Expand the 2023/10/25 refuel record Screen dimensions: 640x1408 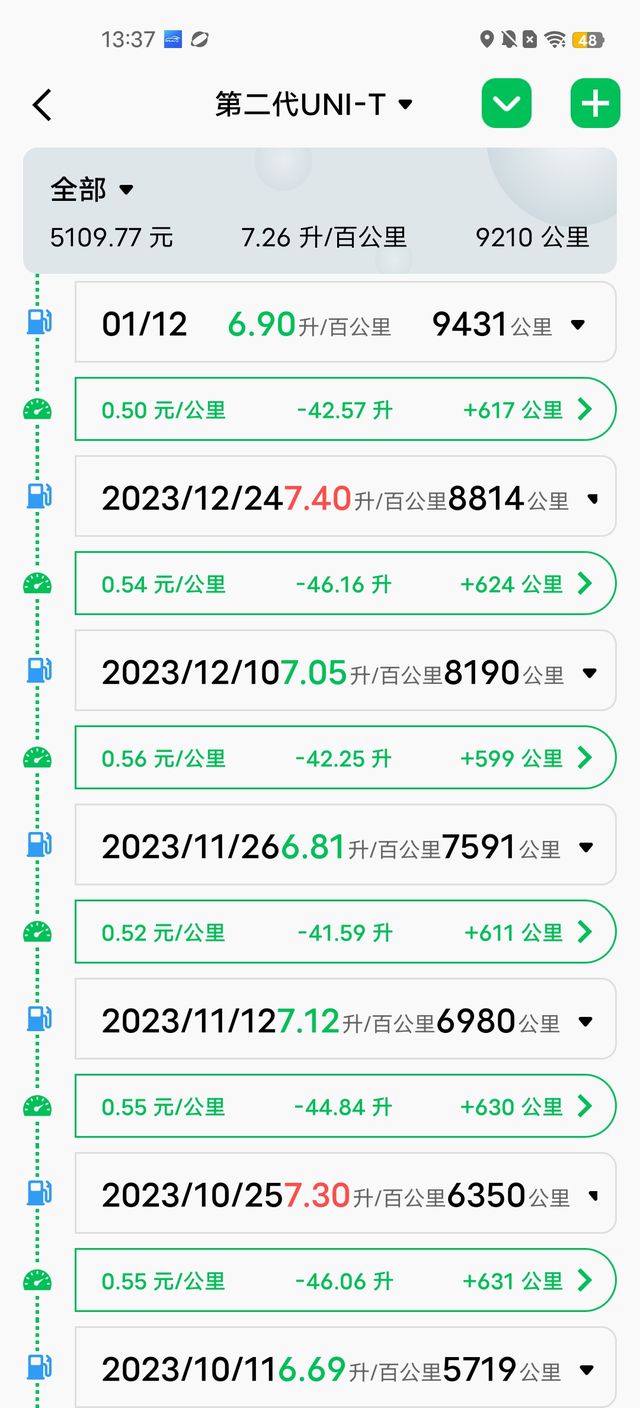coord(592,1196)
